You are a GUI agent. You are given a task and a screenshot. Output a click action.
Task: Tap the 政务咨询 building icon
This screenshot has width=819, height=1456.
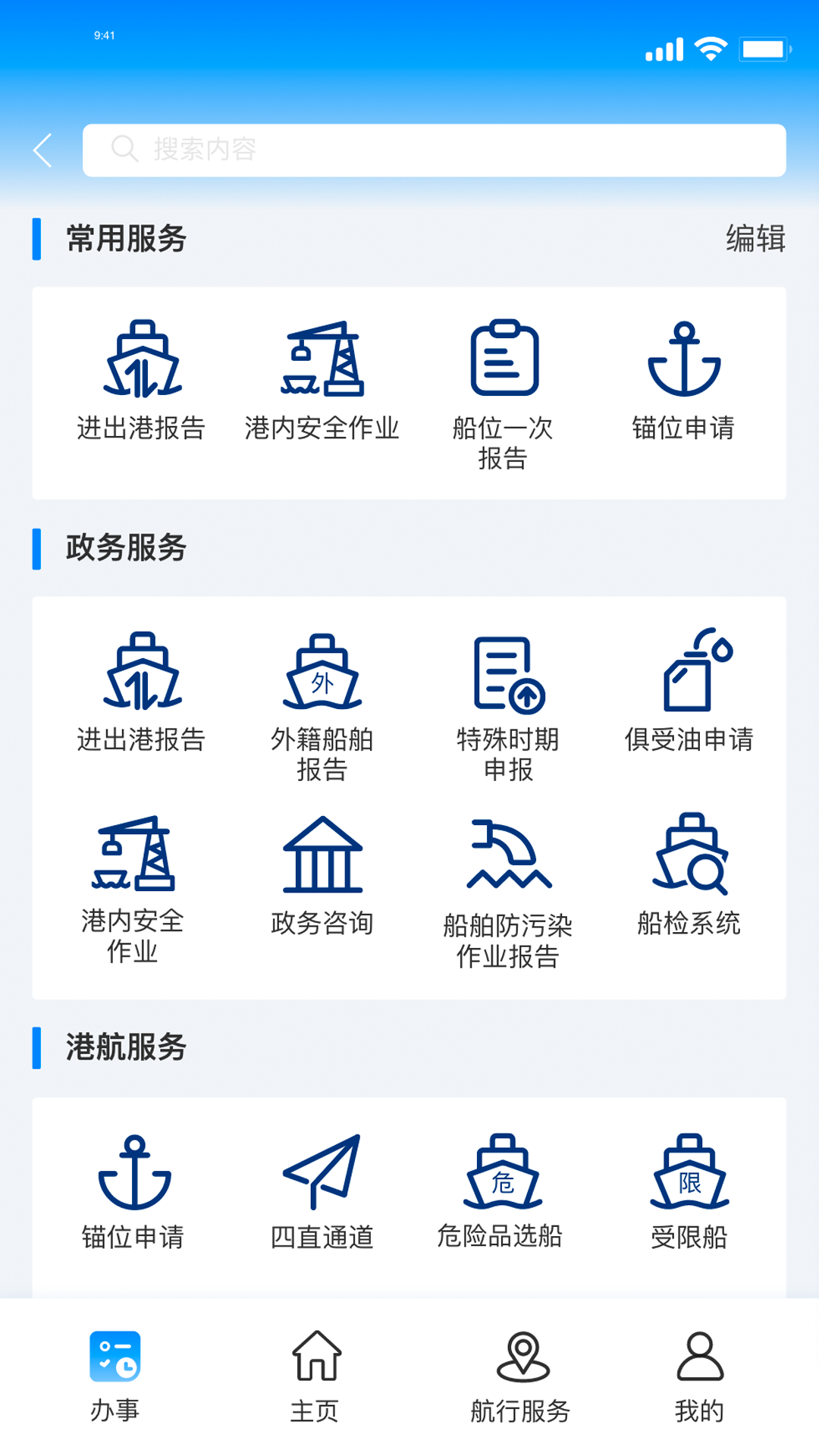pos(322,857)
